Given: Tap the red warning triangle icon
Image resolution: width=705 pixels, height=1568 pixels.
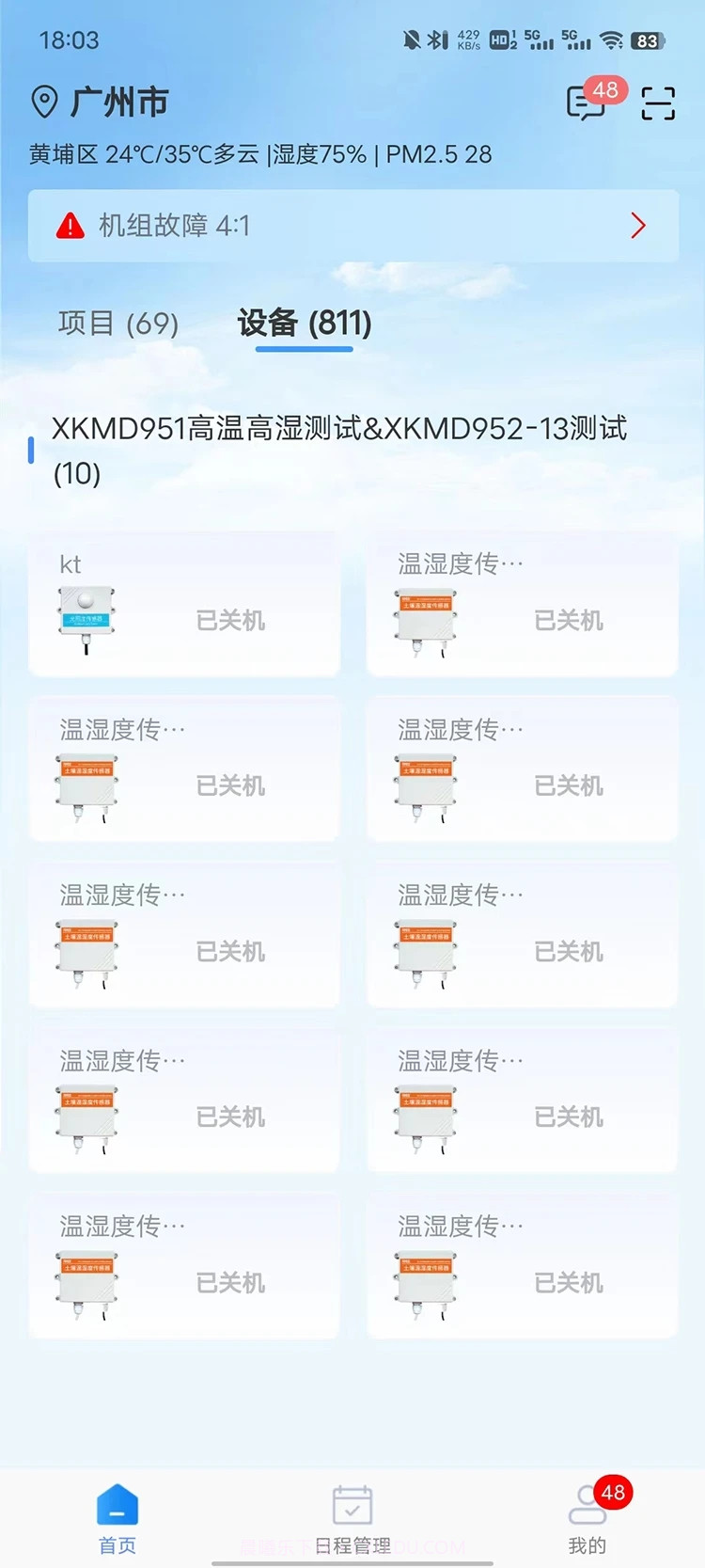Looking at the screenshot, I should point(66,225).
